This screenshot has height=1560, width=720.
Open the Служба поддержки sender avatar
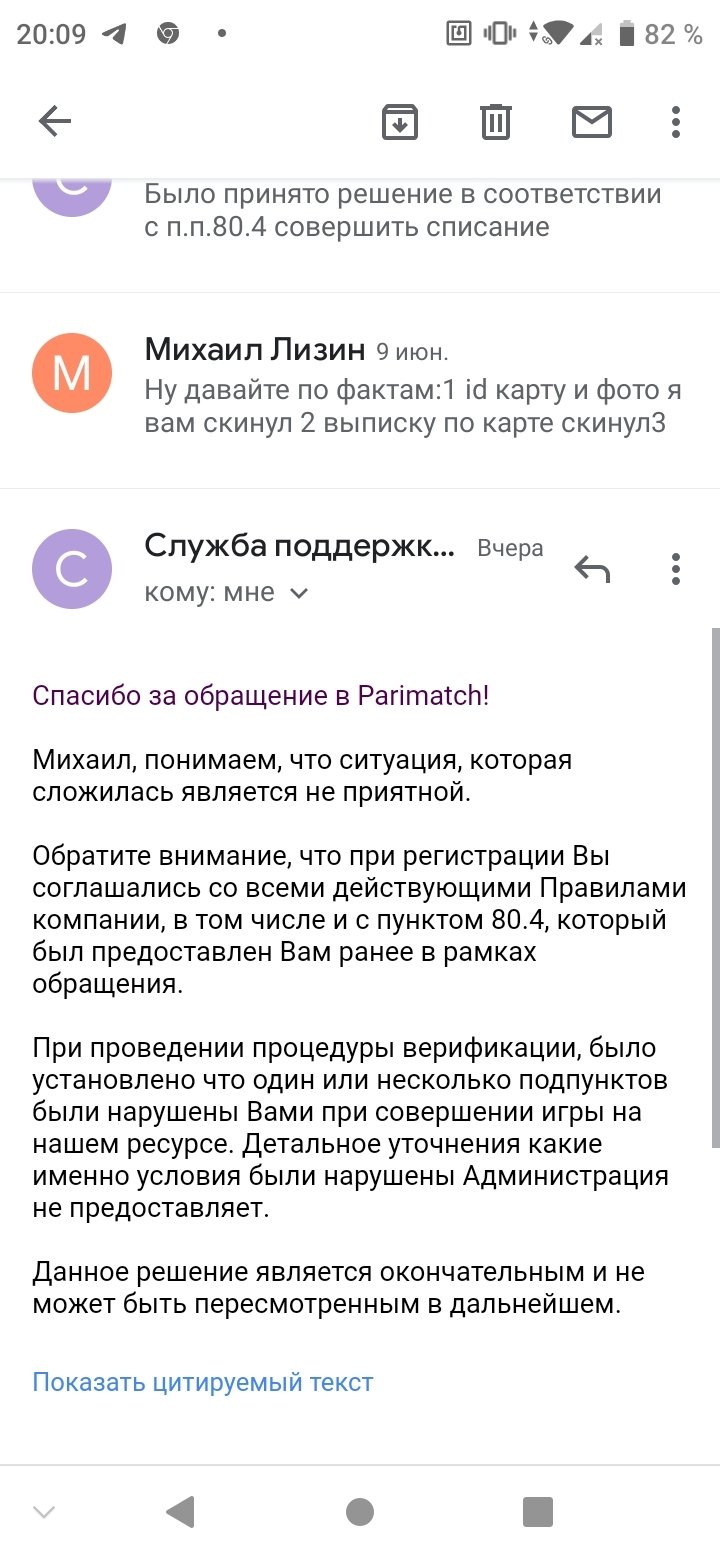coord(72,569)
